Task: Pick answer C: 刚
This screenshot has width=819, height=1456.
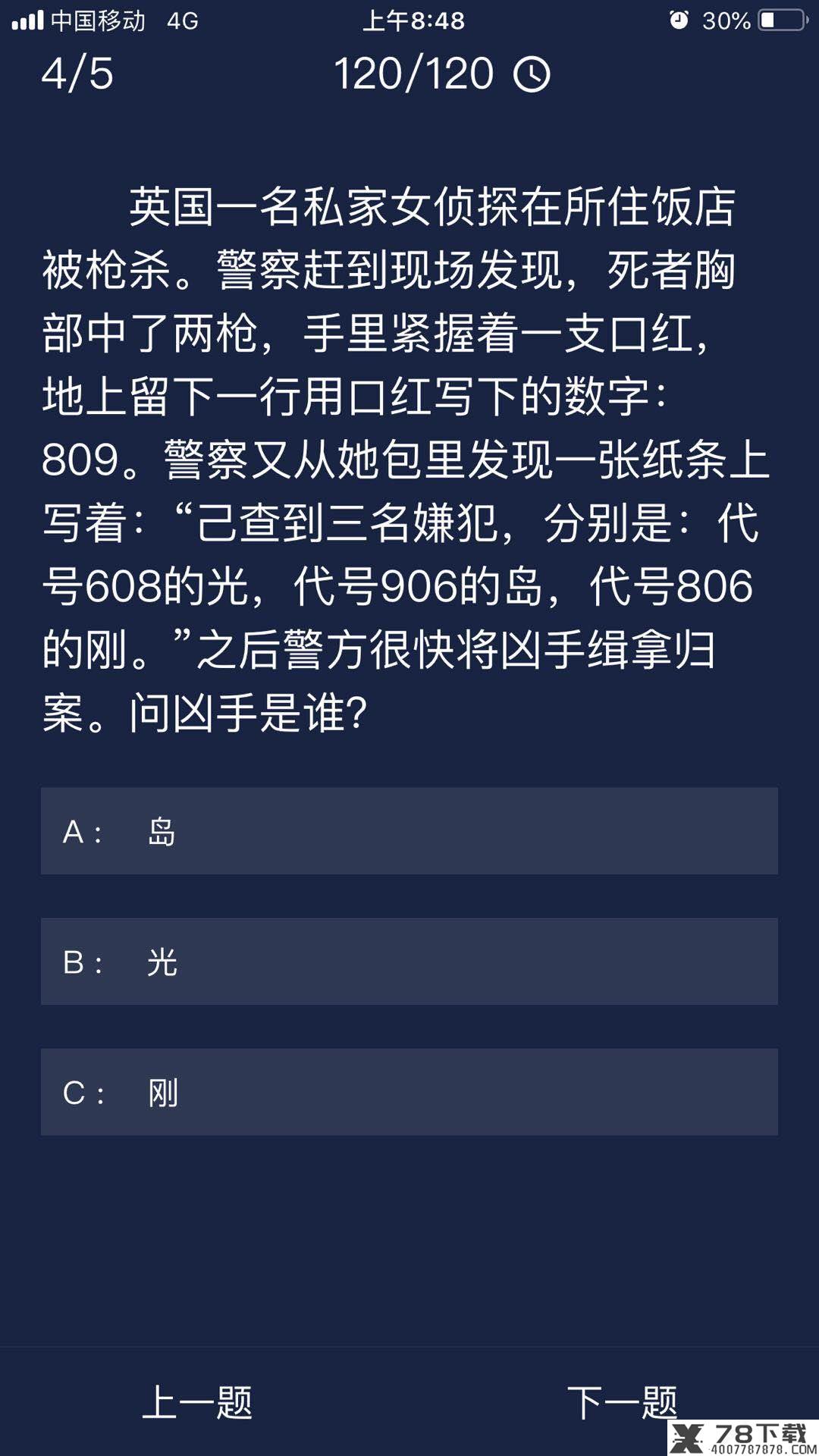Action: tap(409, 1092)
